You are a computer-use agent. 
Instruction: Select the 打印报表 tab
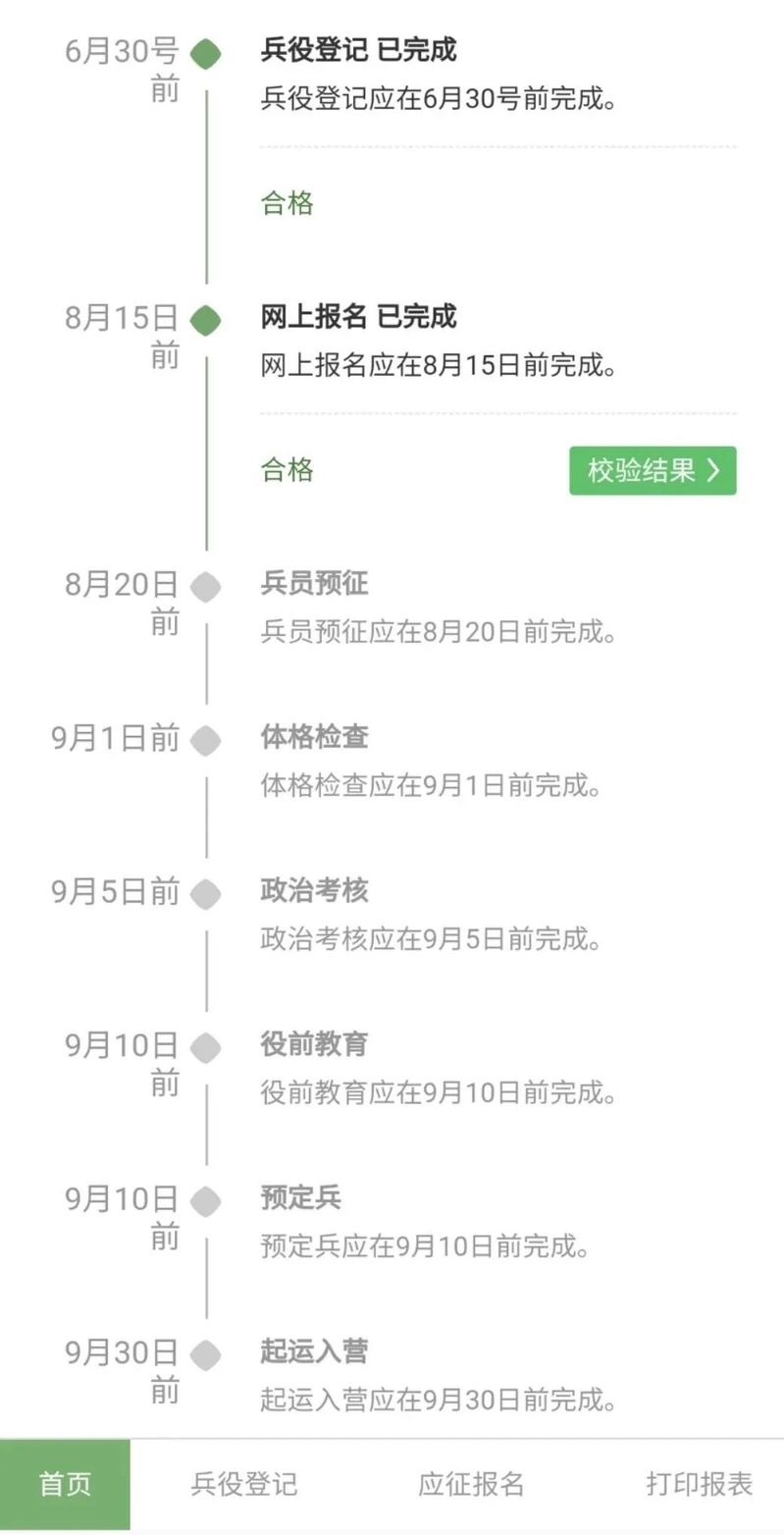(x=699, y=1484)
